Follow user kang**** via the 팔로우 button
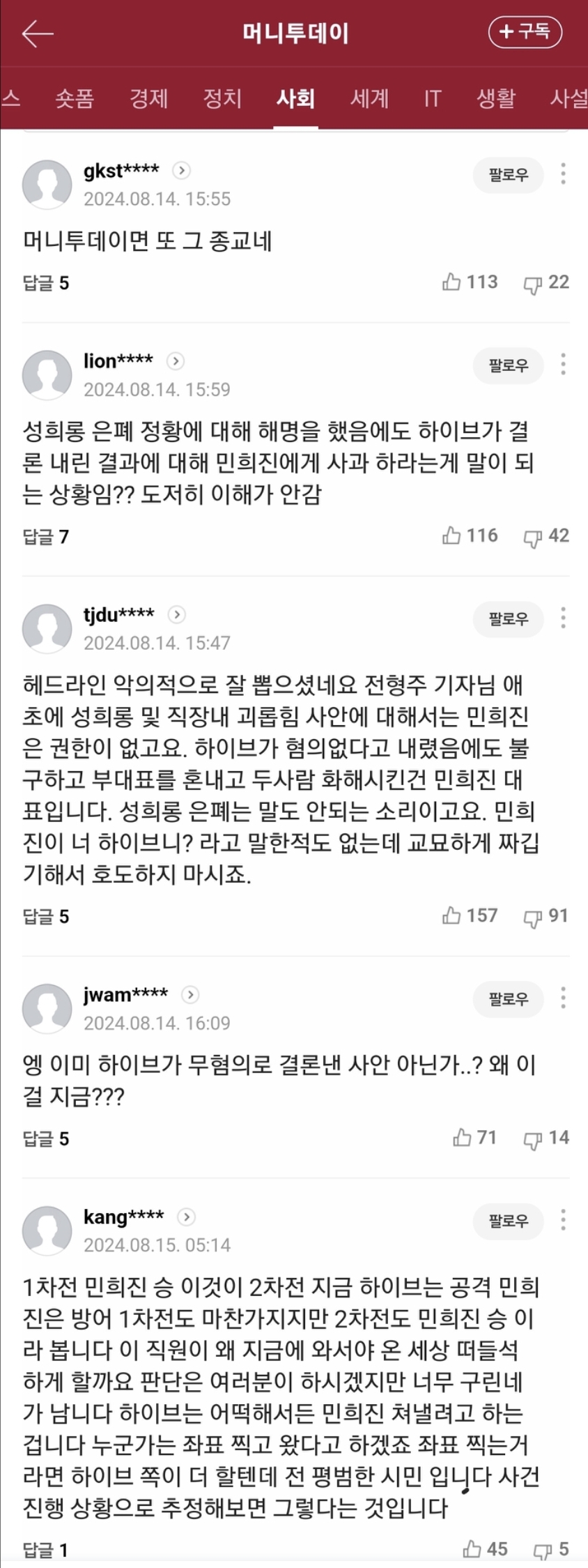Viewport: 588px width, 1568px height. click(x=508, y=1221)
